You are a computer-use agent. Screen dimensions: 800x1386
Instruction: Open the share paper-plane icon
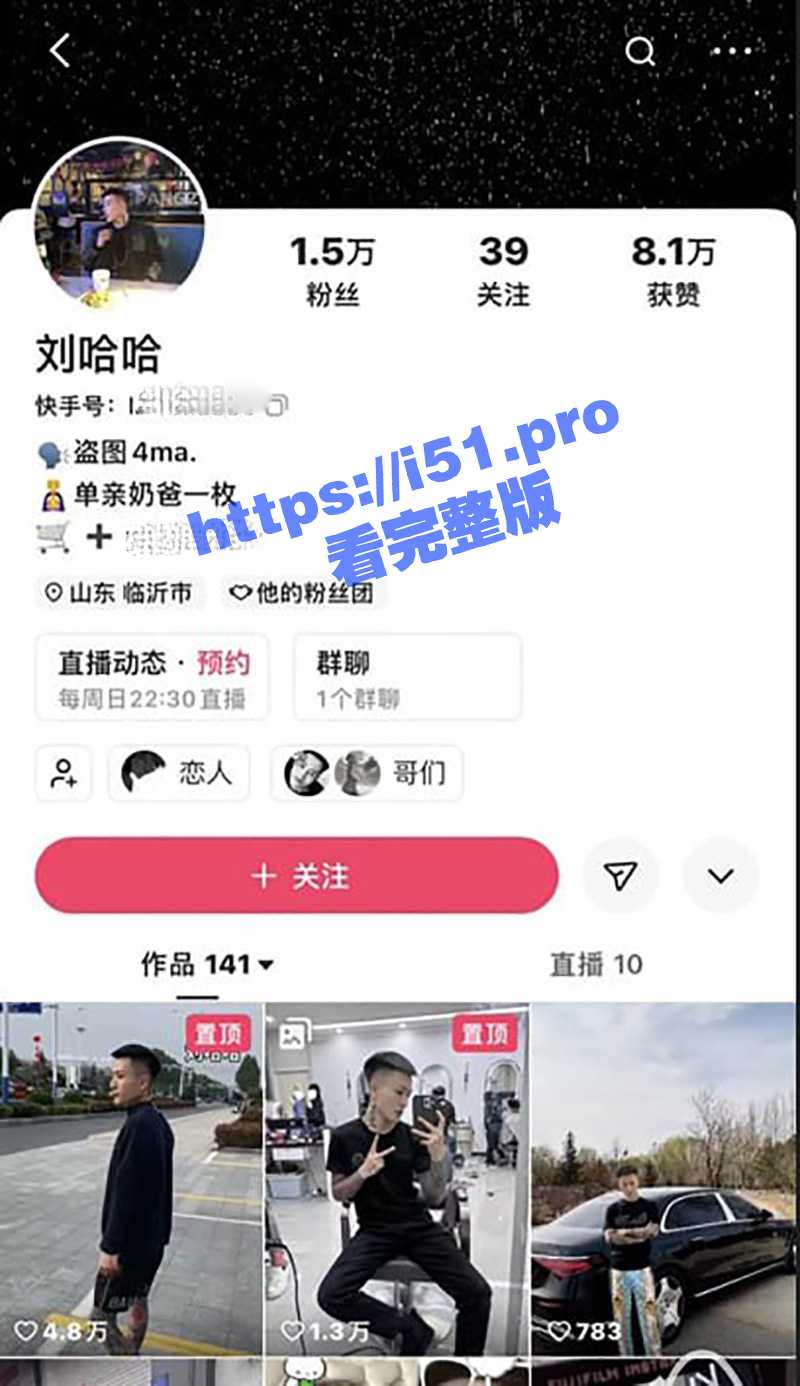click(620, 875)
